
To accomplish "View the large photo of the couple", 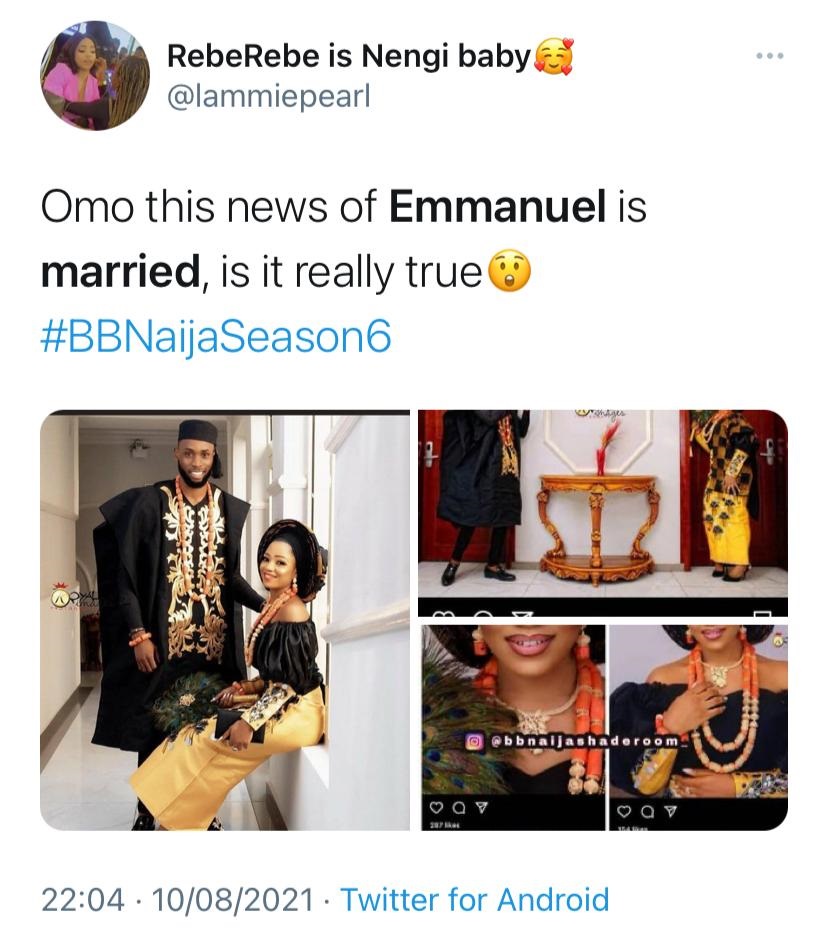I will pos(225,620).
